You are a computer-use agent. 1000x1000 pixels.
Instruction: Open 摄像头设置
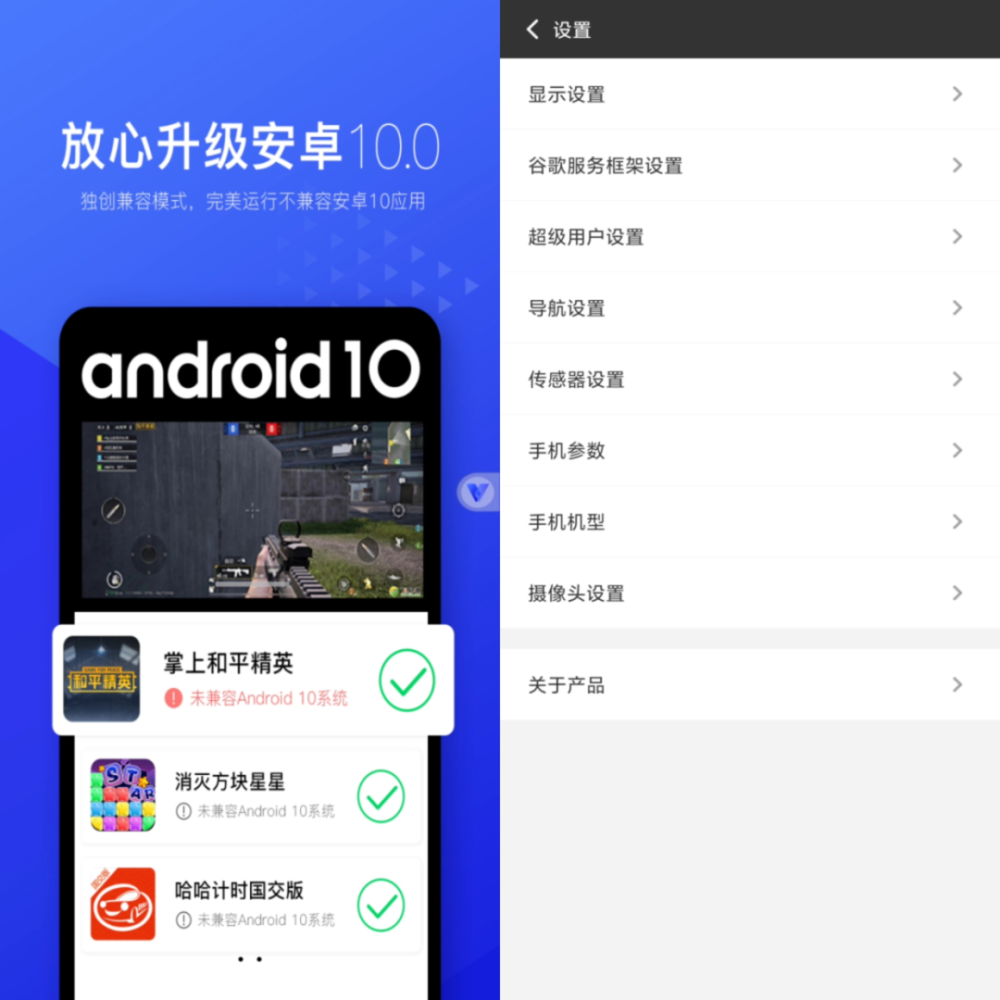[x=748, y=594]
